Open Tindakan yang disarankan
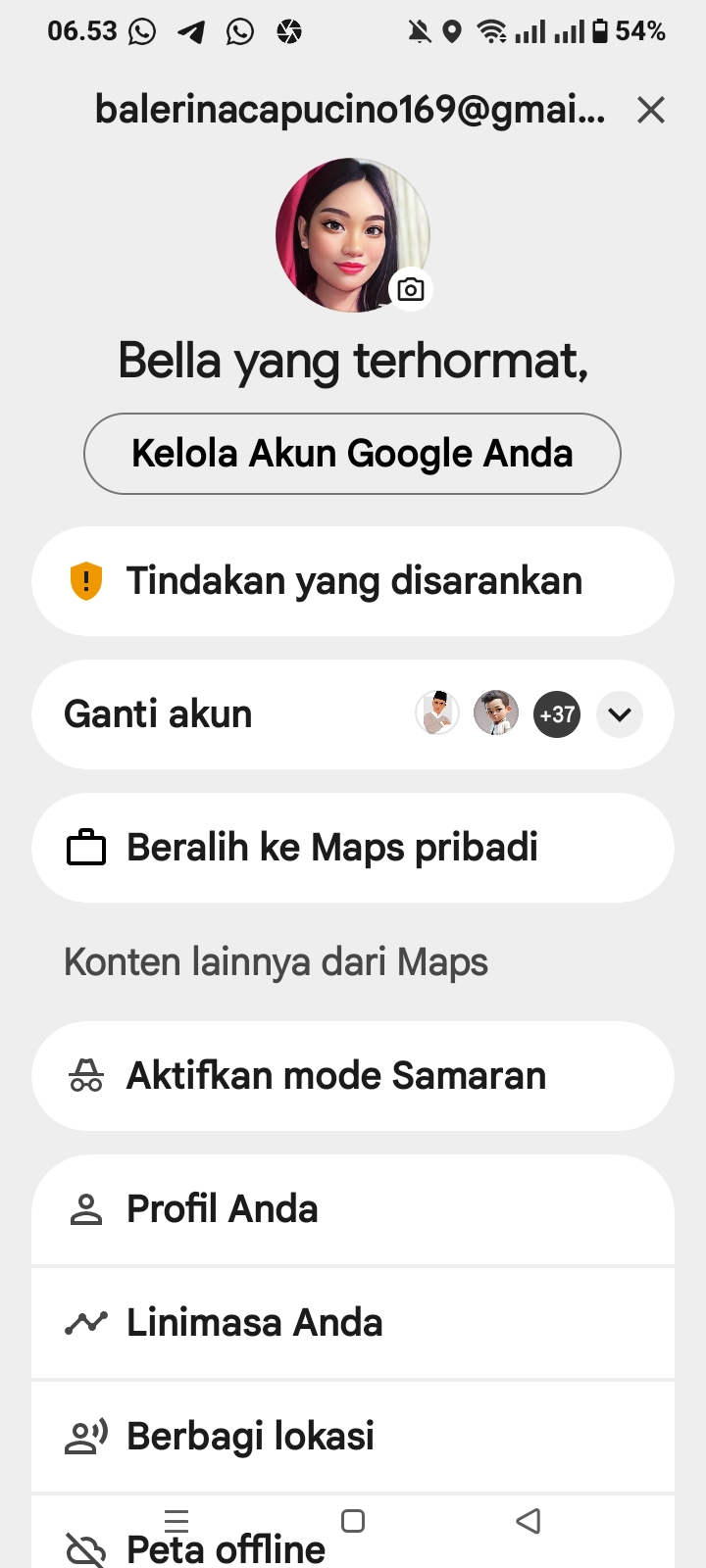Viewport: 706px width, 1568px height. (x=352, y=581)
